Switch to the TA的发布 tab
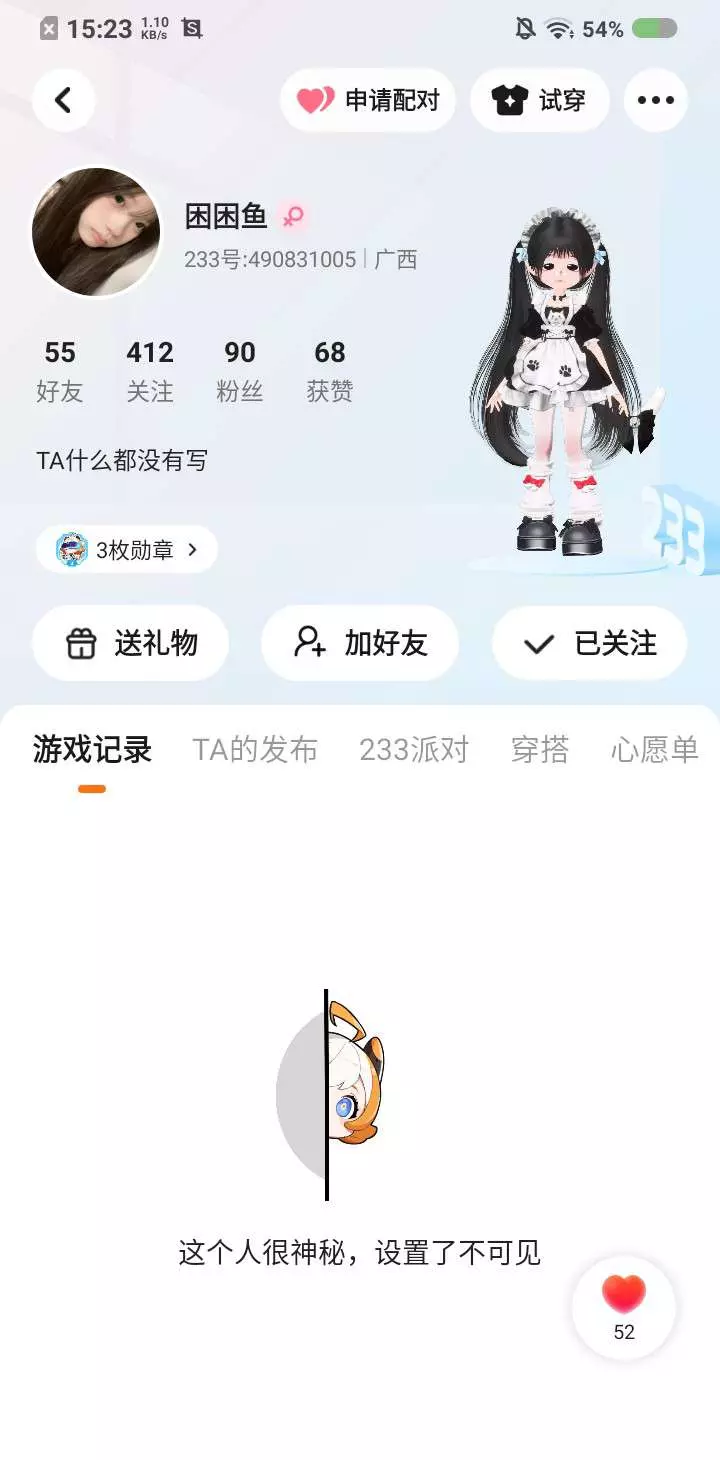This screenshot has width=720, height=1460. [255, 750]
